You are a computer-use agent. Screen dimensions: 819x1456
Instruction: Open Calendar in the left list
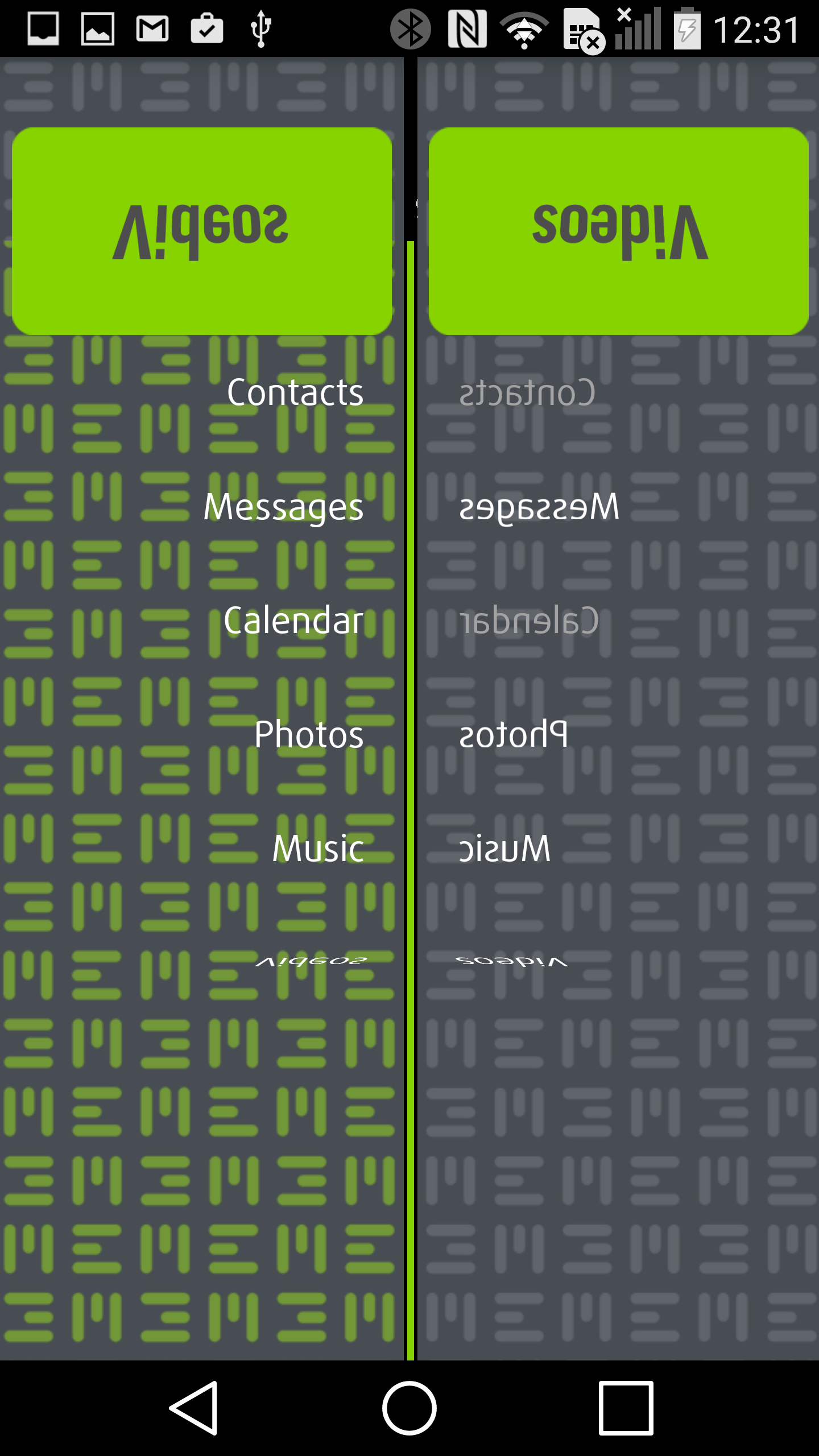click(293, 621)
